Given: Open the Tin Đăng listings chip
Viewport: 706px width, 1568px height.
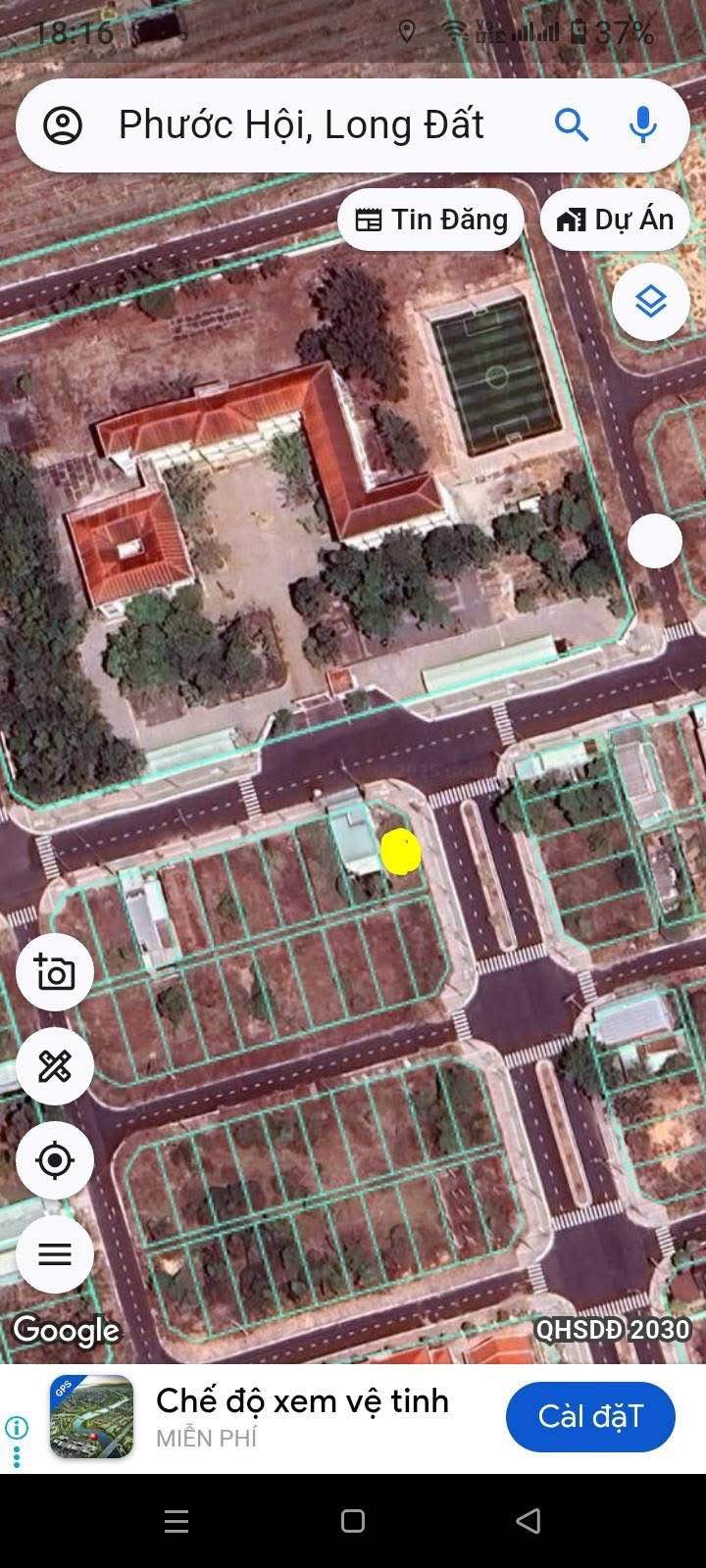Looking at the screenshot, I should 431,220.
